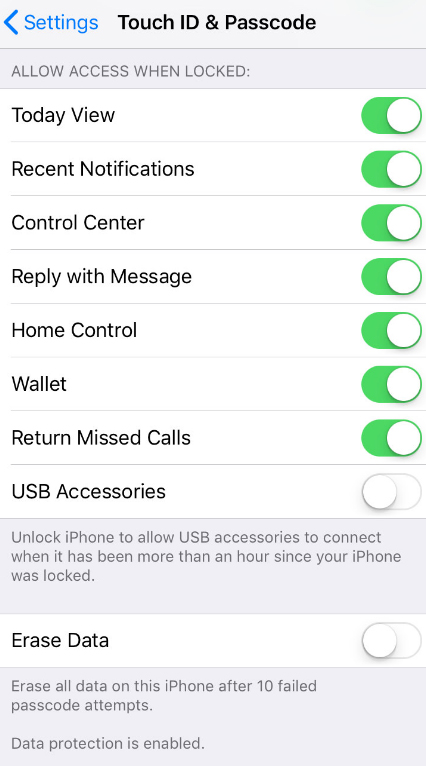Disable Home Control when locked
426x766 pixels.
(x=391, y=330)
